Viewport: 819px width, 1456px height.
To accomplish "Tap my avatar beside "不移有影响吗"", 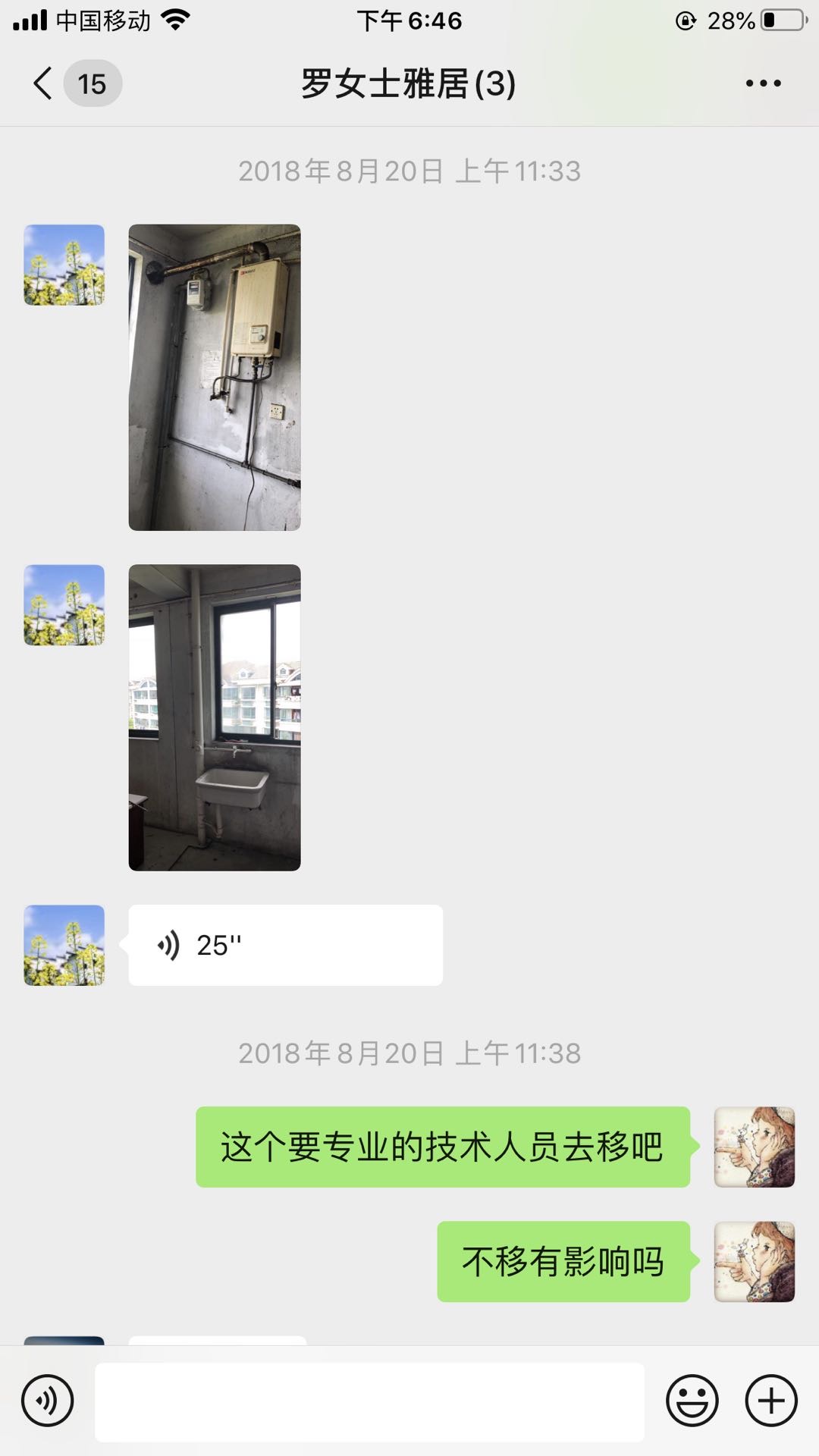I will 754,1261.
